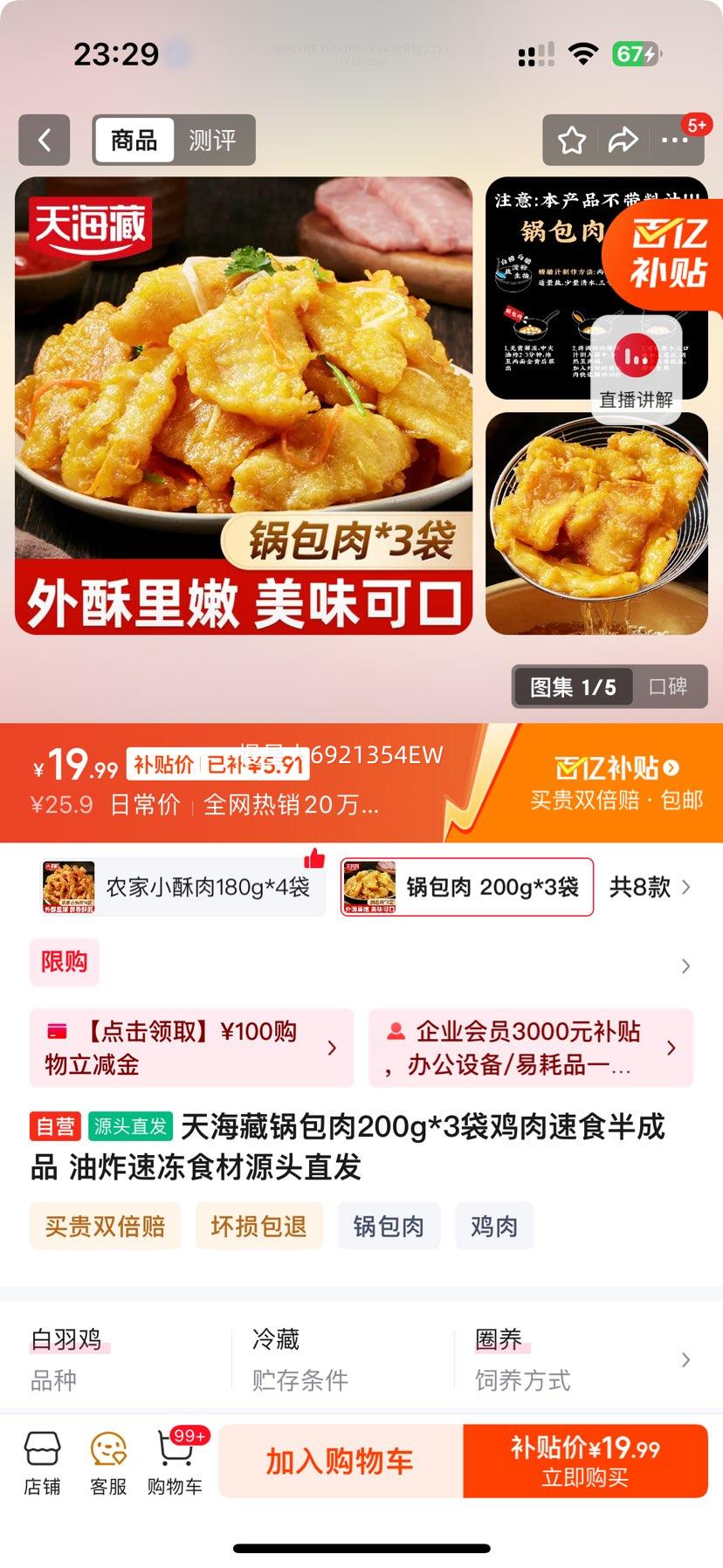Click the back arrow to return

pos(45,140)
